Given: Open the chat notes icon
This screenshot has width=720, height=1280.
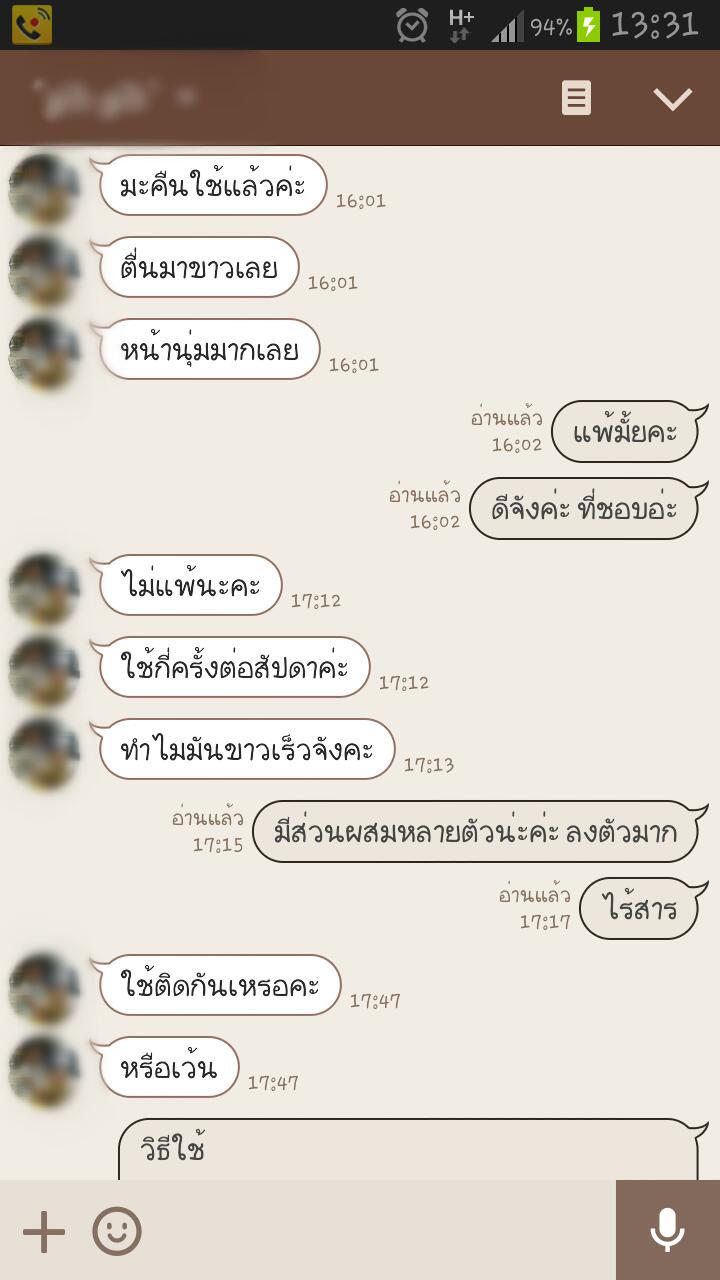Looking at the screenshot, I should [576, 98].
